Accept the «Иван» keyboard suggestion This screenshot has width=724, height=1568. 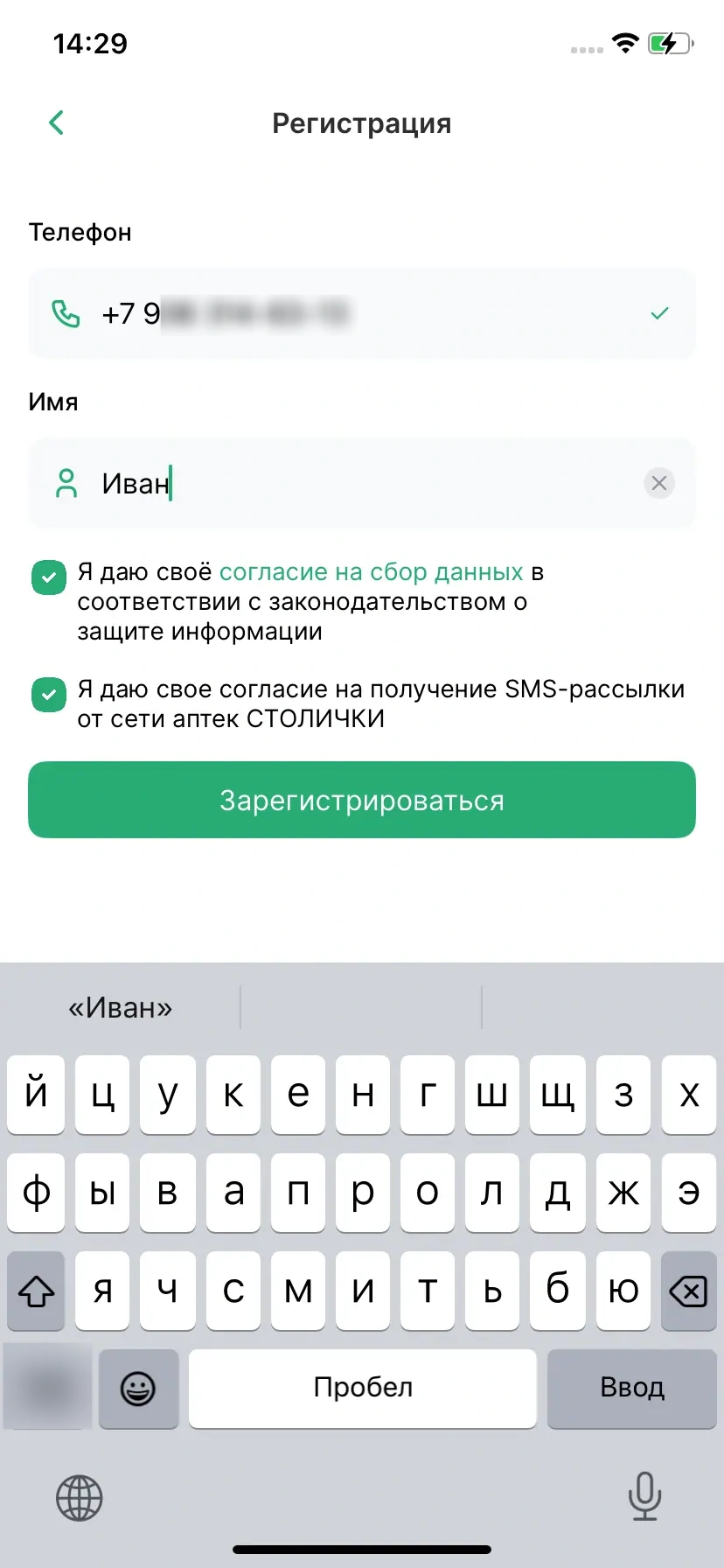pos(121,1008)
